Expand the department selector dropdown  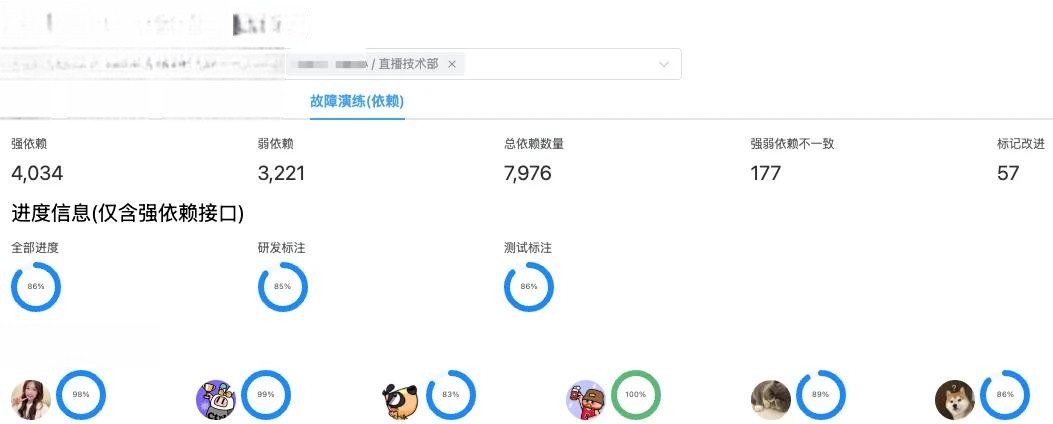[x=664, y=64]
